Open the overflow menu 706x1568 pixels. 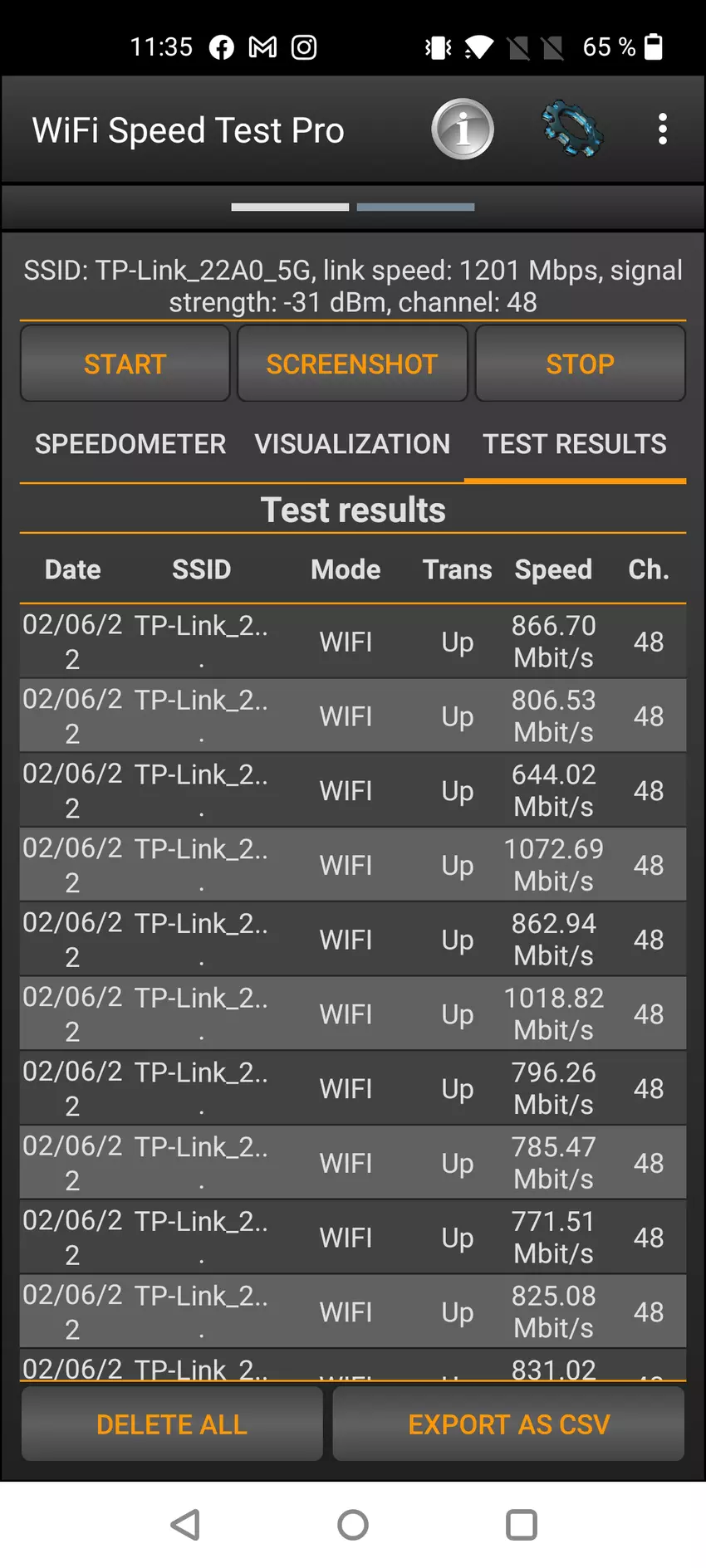[662, 129]
